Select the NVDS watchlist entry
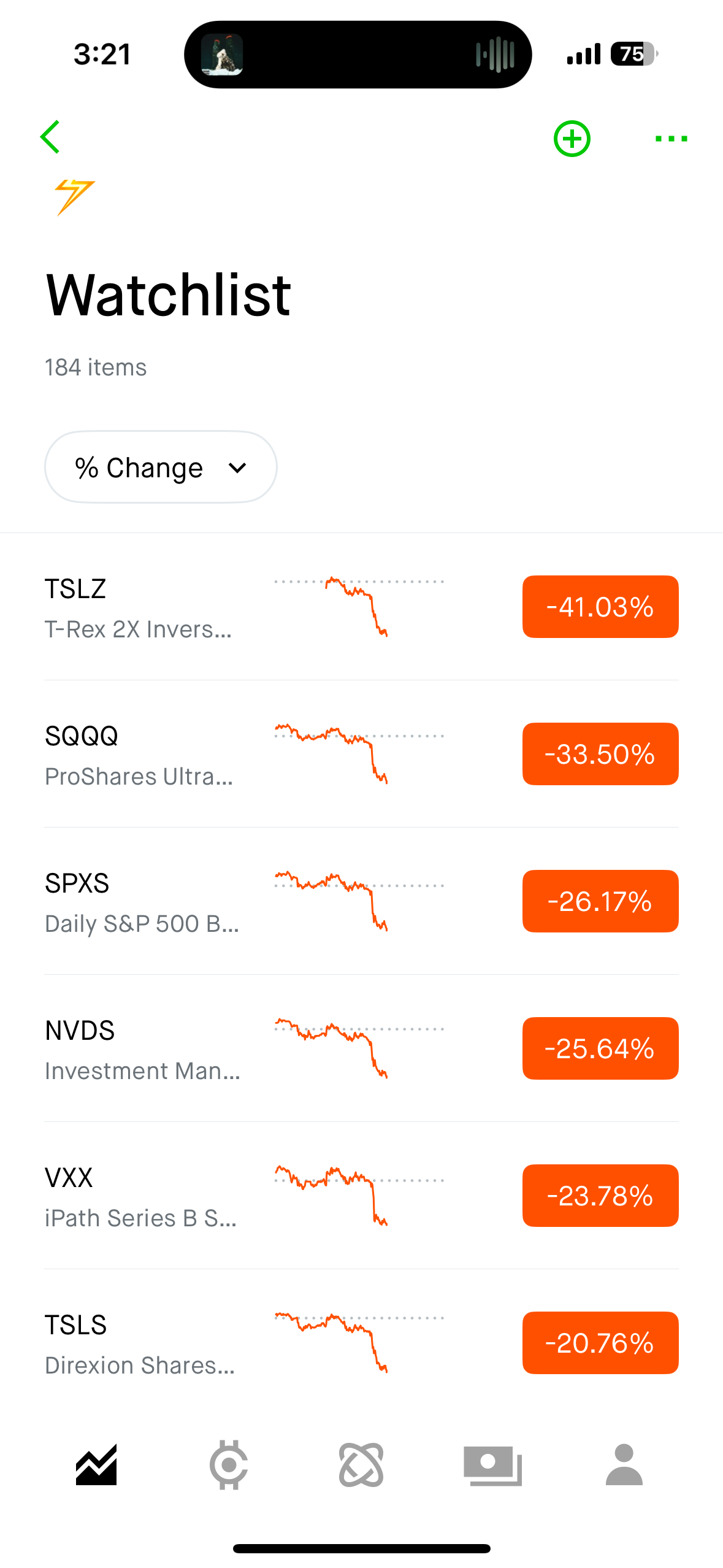Image resolution: width=723 pixels, height=1568 pixels. pyautogui.click(x=361, y=1048)
